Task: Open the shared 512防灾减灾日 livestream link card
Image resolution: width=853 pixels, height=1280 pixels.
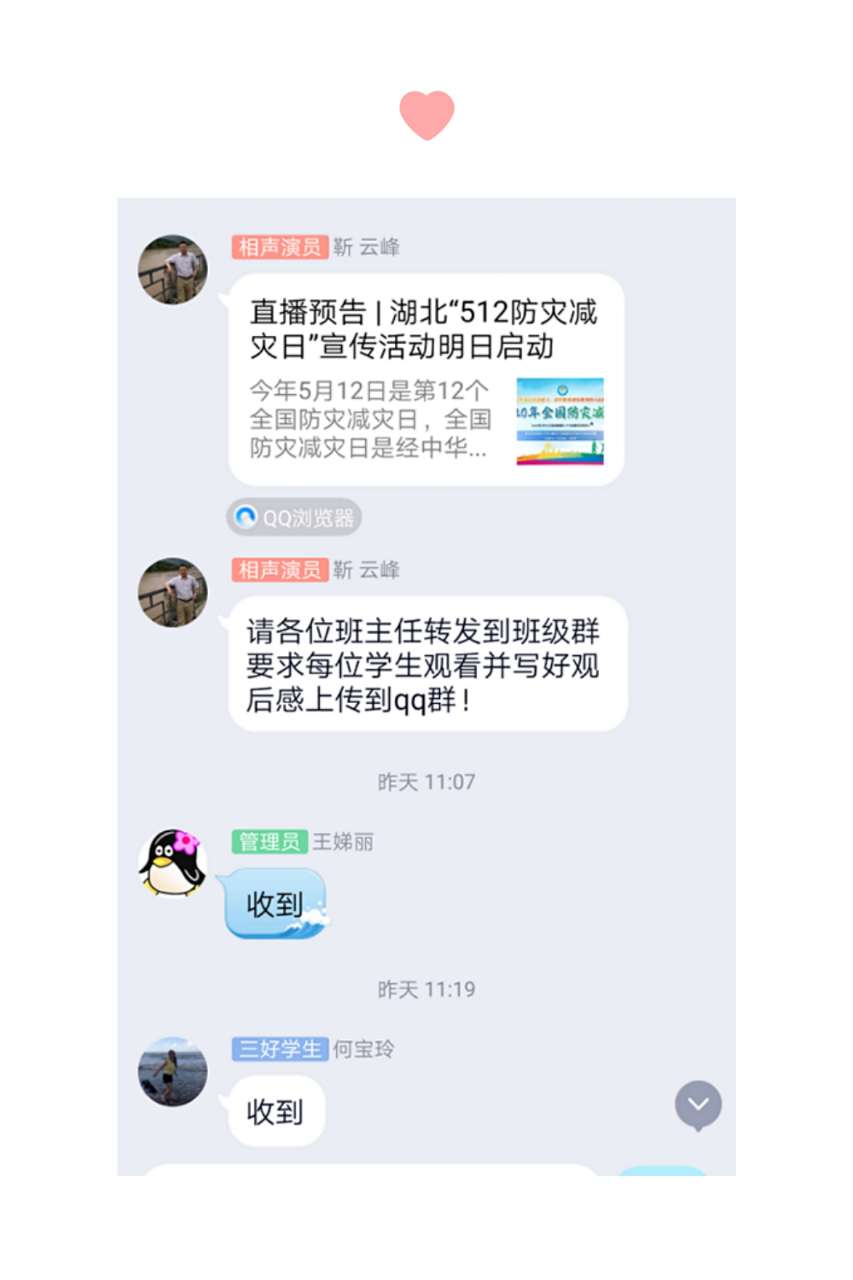Action: point(426,380)
